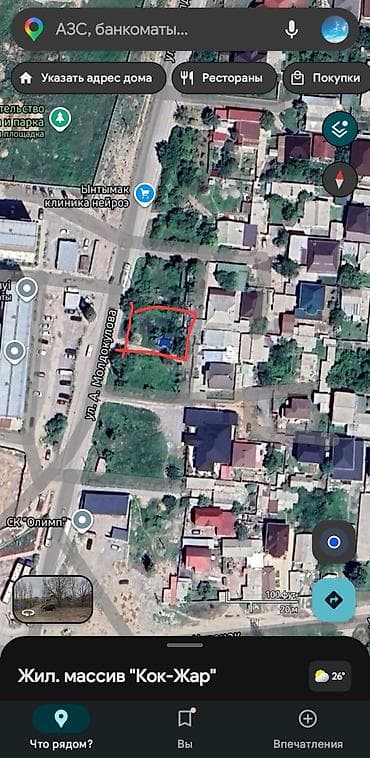Viewport: 370px width, 758px height.
Task: View the weather widget showing 26°
Action: click(330, 675)
